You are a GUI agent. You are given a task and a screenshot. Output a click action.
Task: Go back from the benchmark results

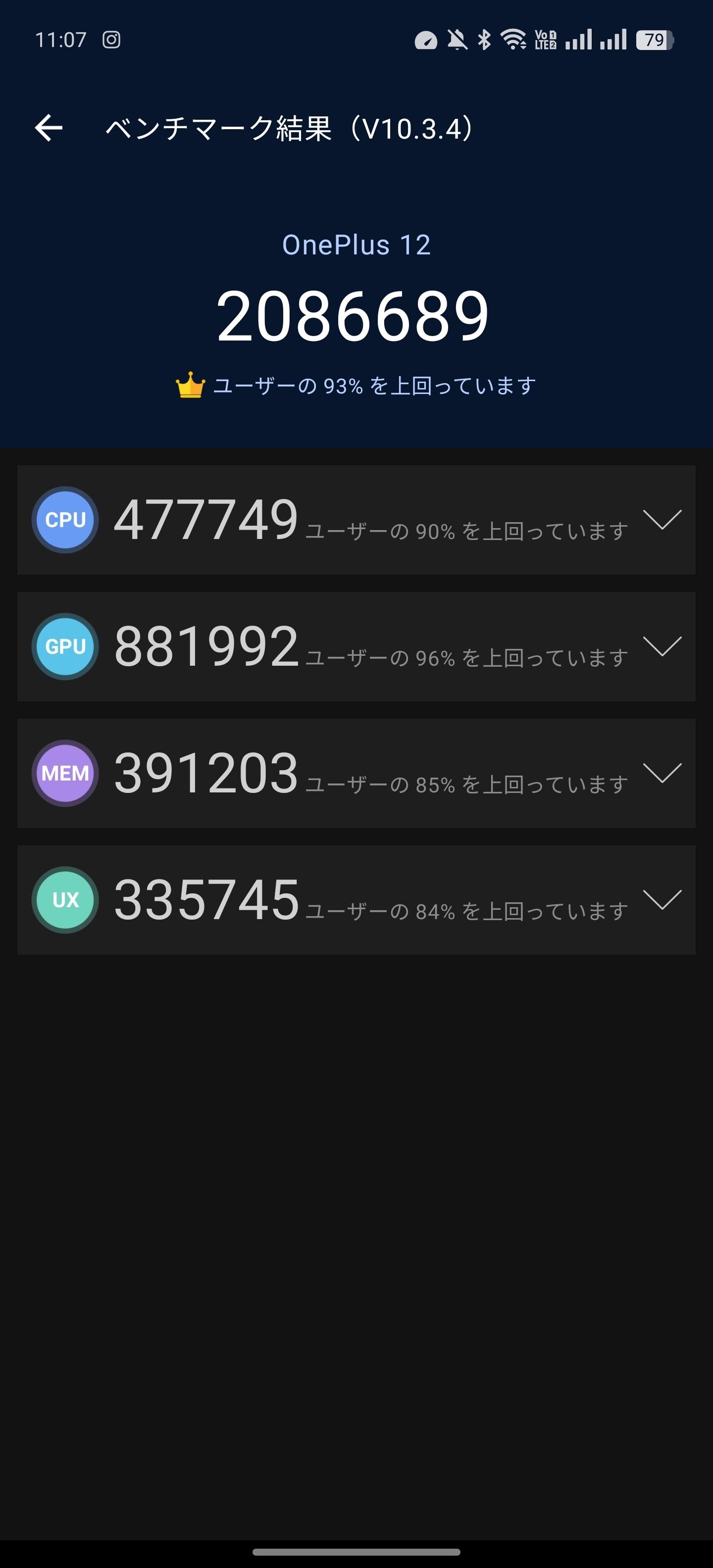[x=49, y=128]
